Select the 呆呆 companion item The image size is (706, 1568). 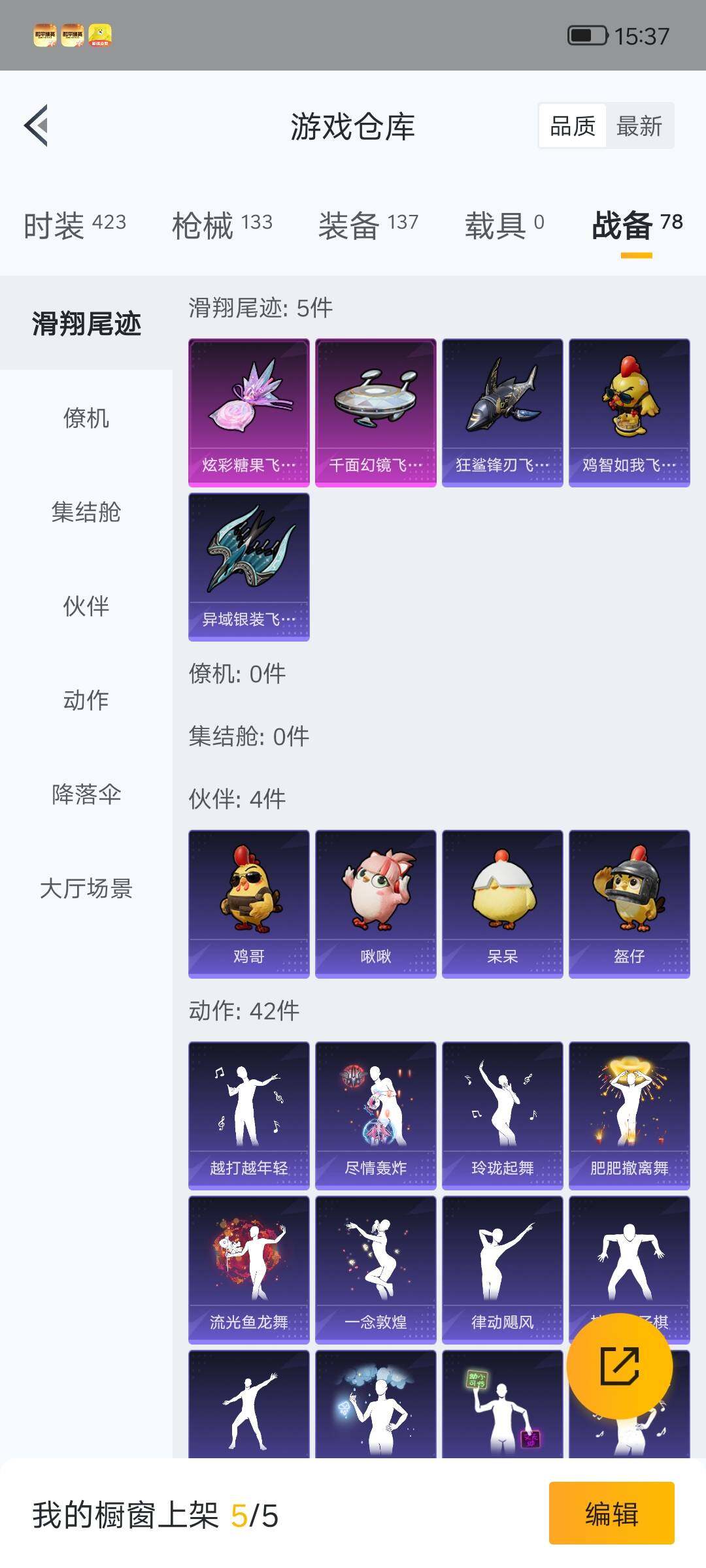pyautogui.click(x=502, y=902)
